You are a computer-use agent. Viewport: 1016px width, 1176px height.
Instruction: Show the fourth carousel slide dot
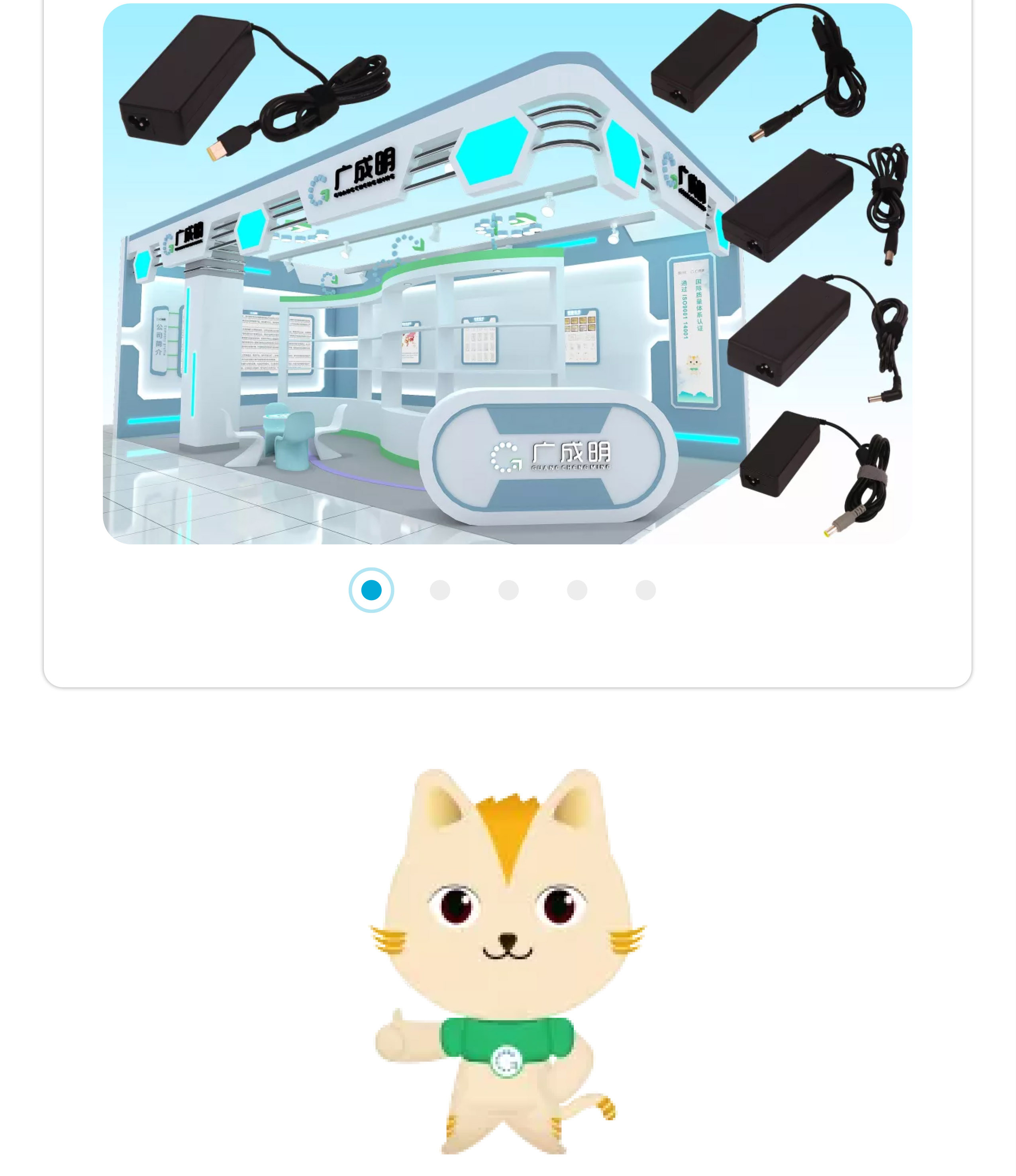coord(577,590)
